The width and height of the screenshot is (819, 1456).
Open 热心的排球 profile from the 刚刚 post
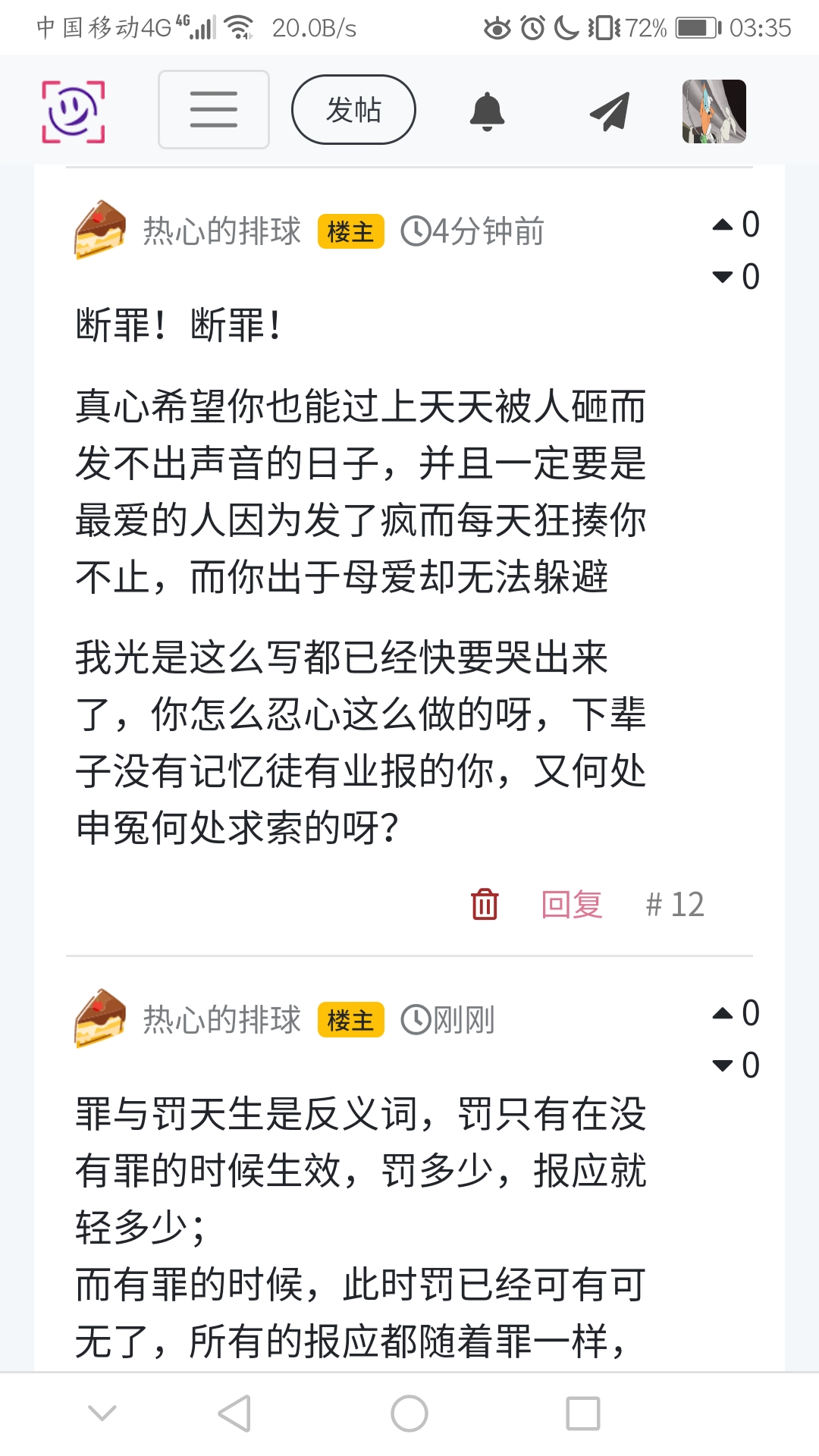click(x=221, y=1020)
